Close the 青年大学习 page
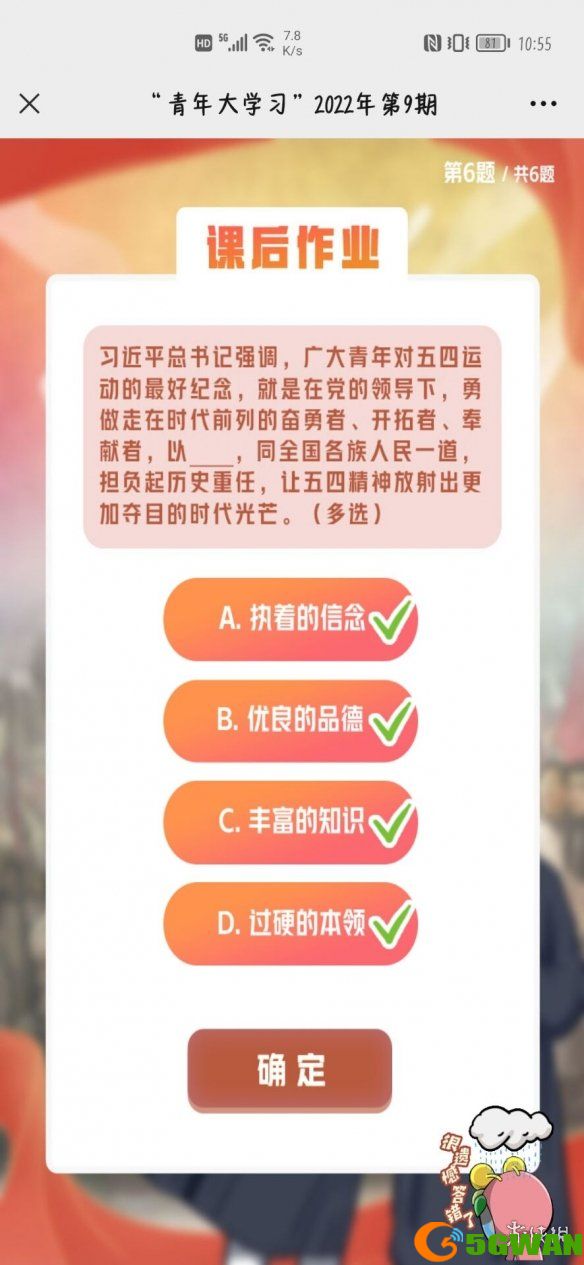584x1265 pixels. [x=30, y=103]
